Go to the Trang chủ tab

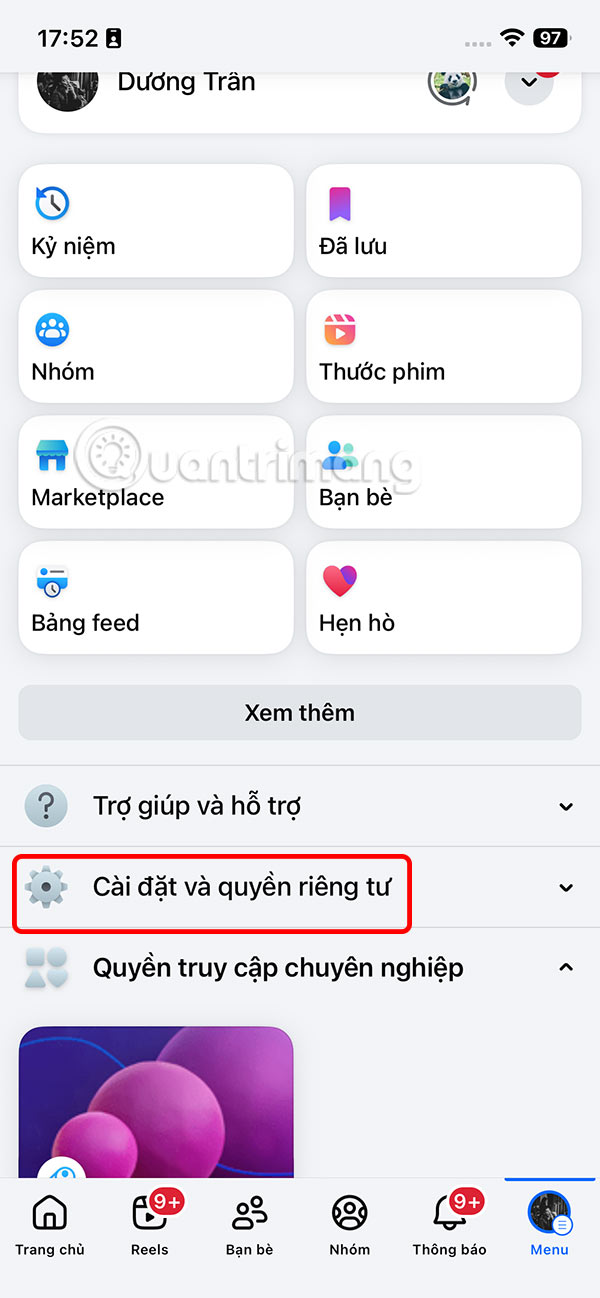click(x=50, y=1225)
